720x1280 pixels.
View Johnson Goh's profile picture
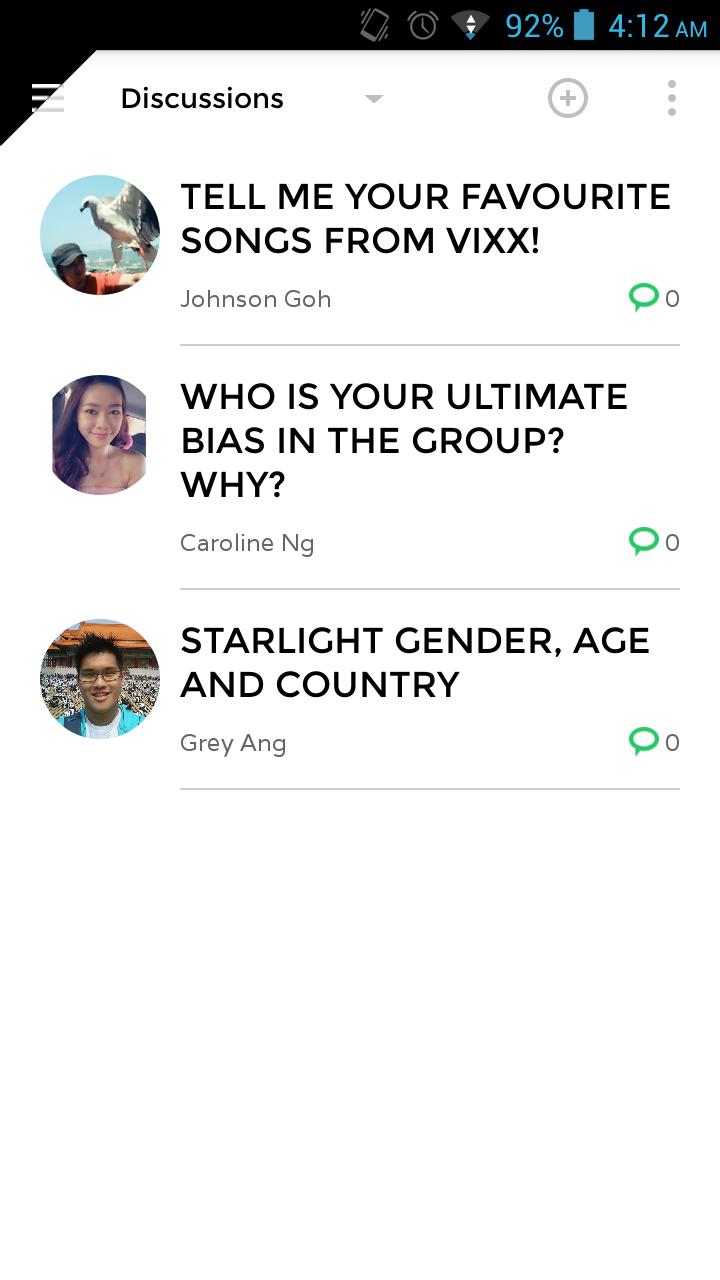pyautogui.click(x=100, y=235)
